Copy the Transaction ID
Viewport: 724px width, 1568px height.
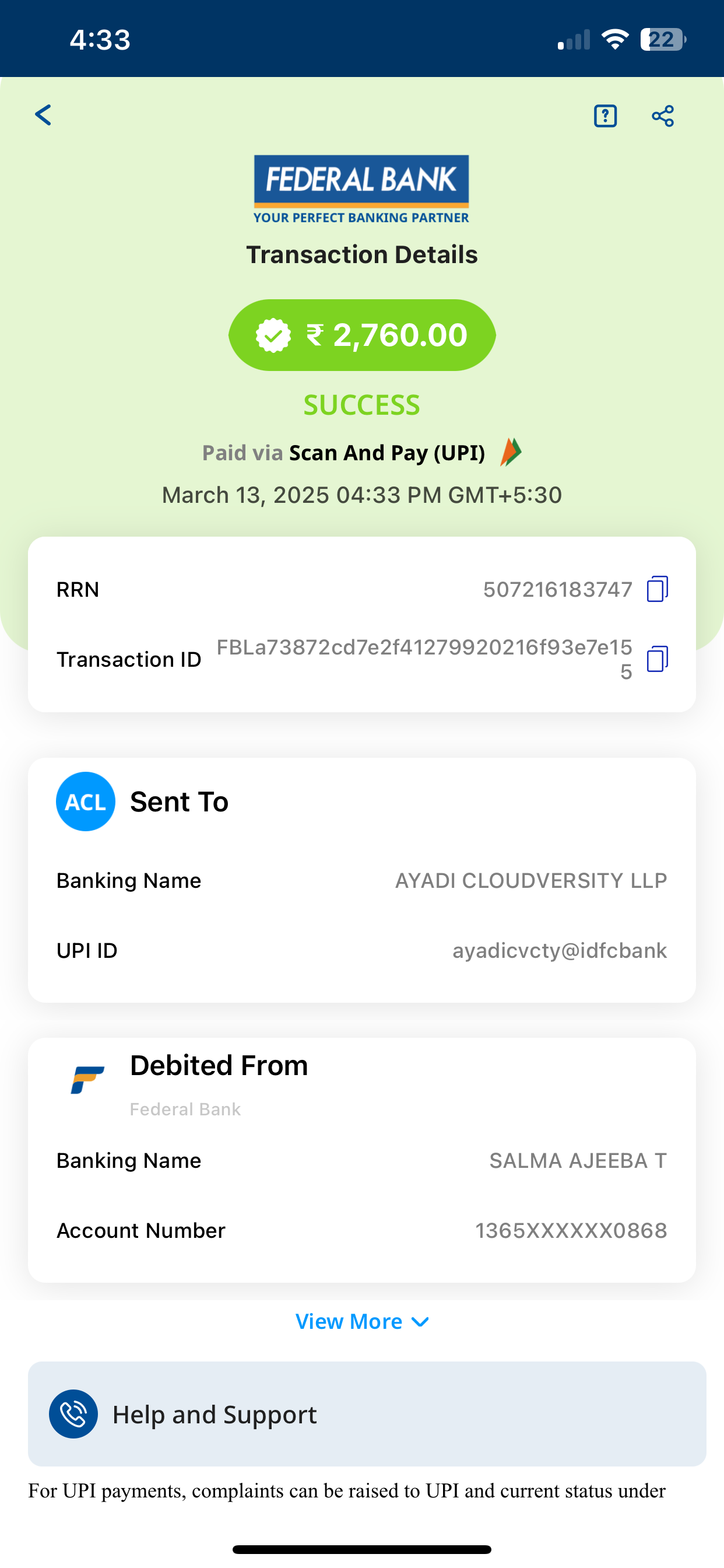[x=657, y=659]
